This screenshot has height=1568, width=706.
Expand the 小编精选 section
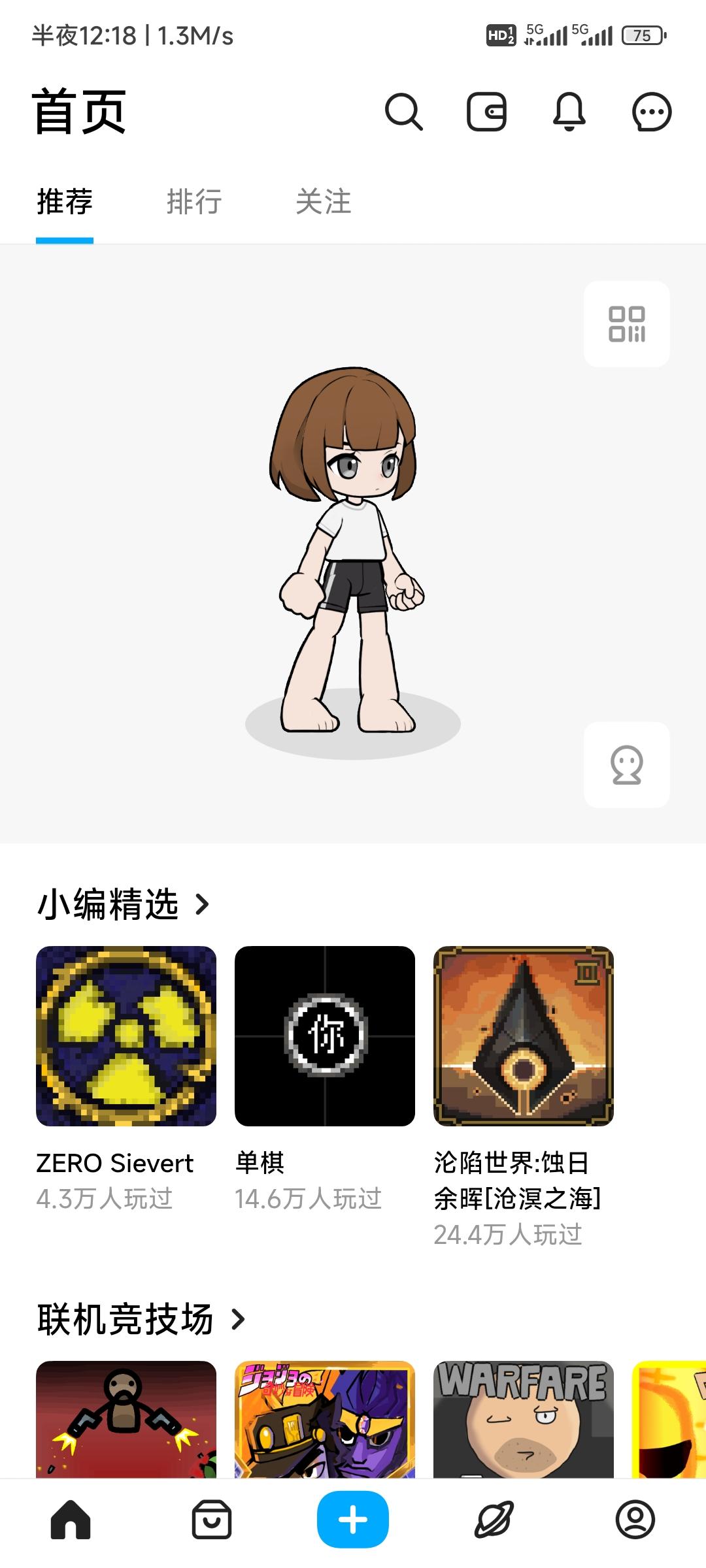coord(121,906)
